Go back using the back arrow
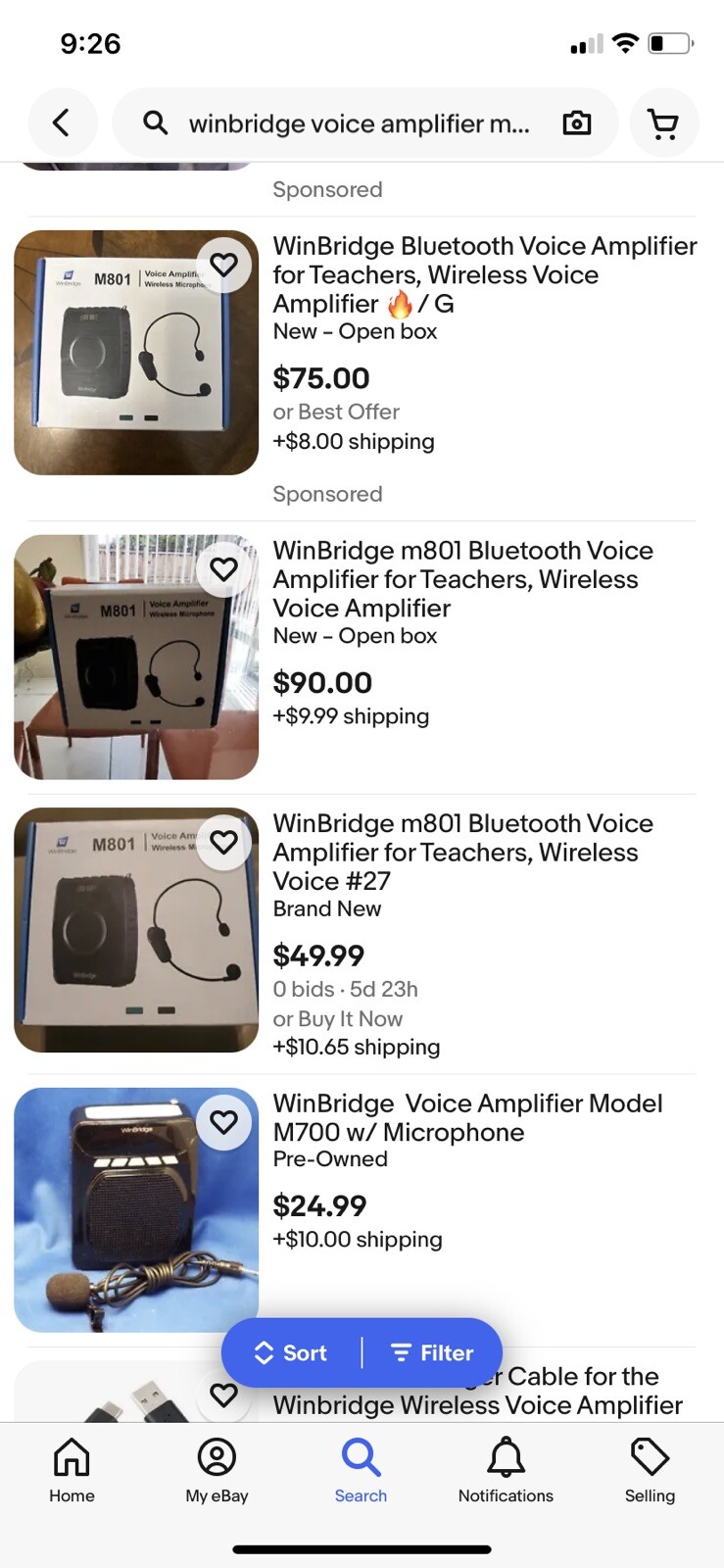The image size is (724, 1568). 62,122
